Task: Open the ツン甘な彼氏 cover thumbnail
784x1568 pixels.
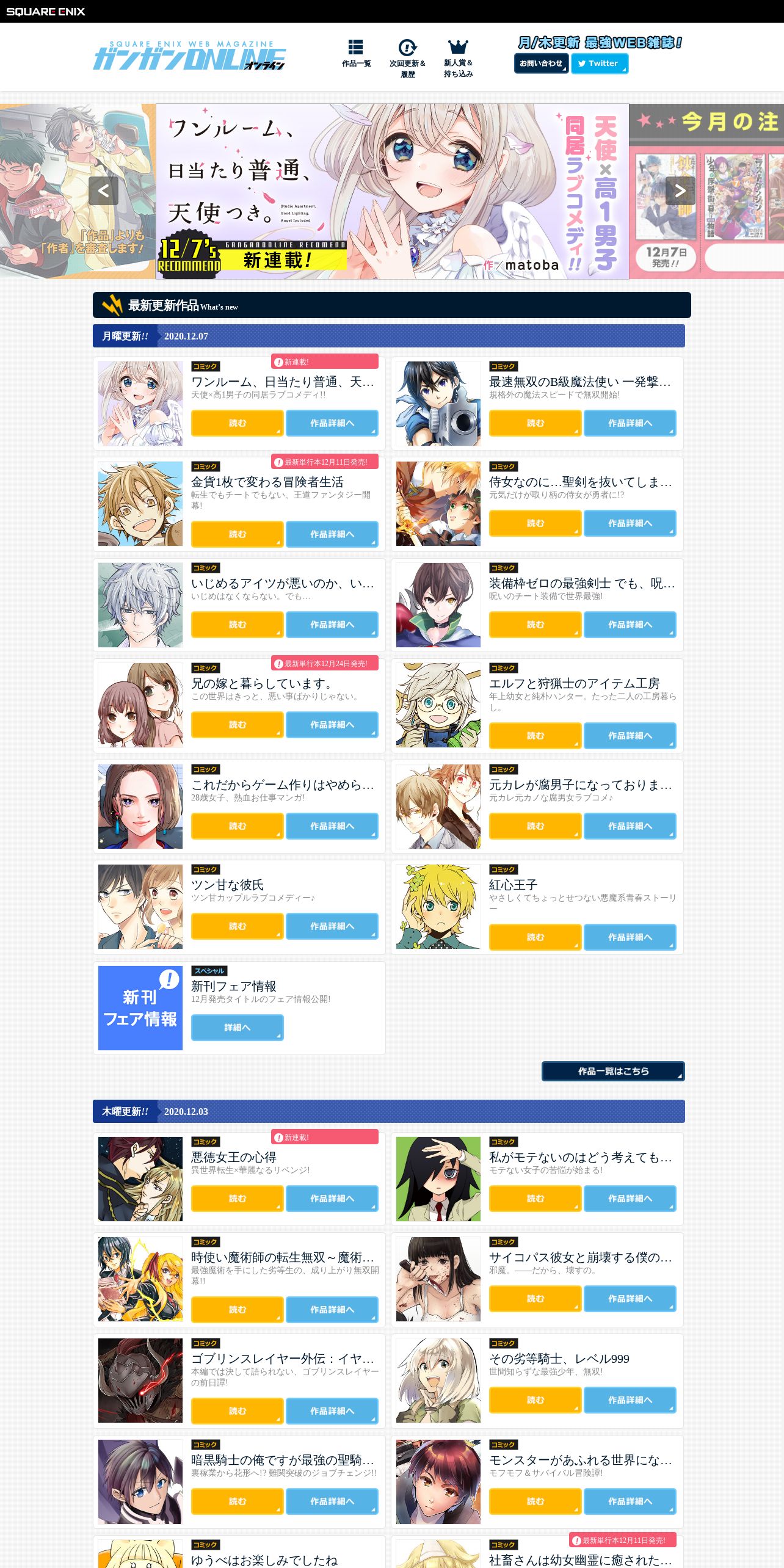Action: tap(140, 907)
